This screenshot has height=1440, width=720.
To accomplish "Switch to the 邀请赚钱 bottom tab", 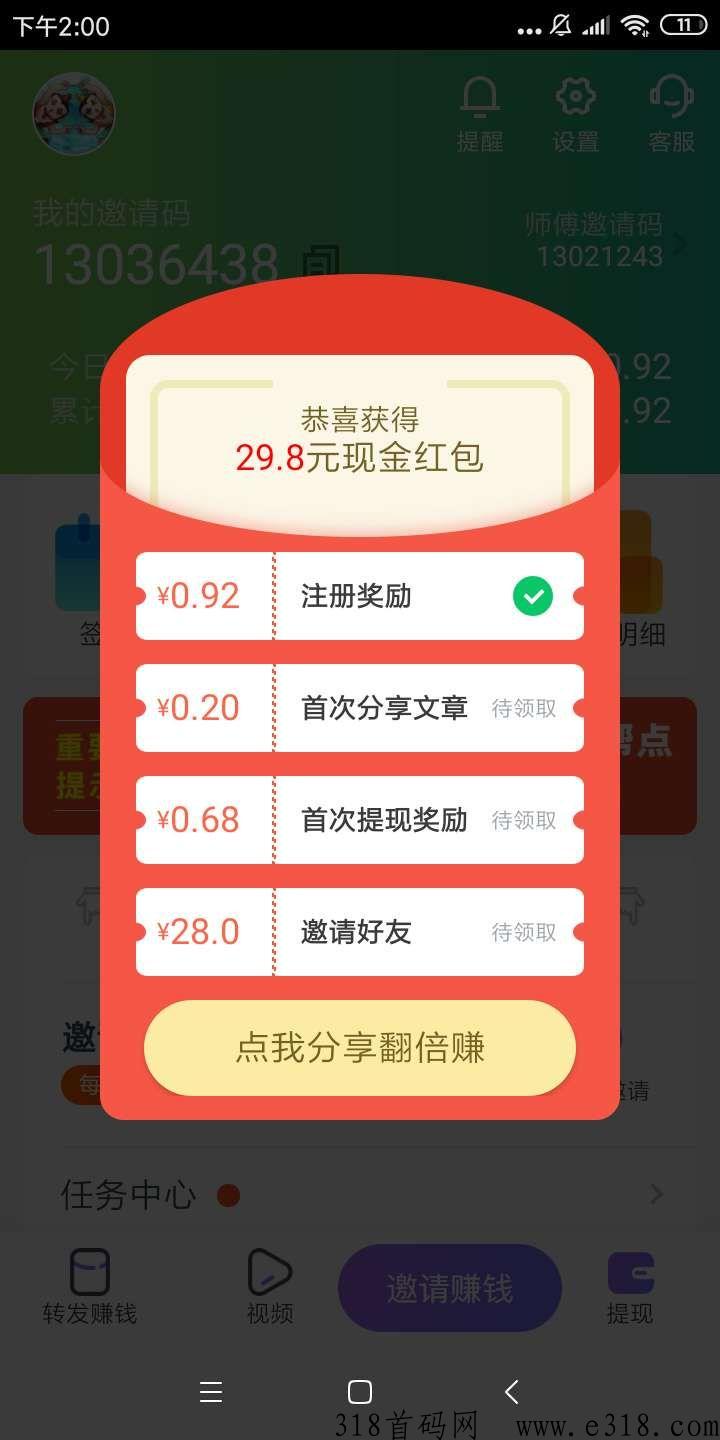I will point(449,1288).
